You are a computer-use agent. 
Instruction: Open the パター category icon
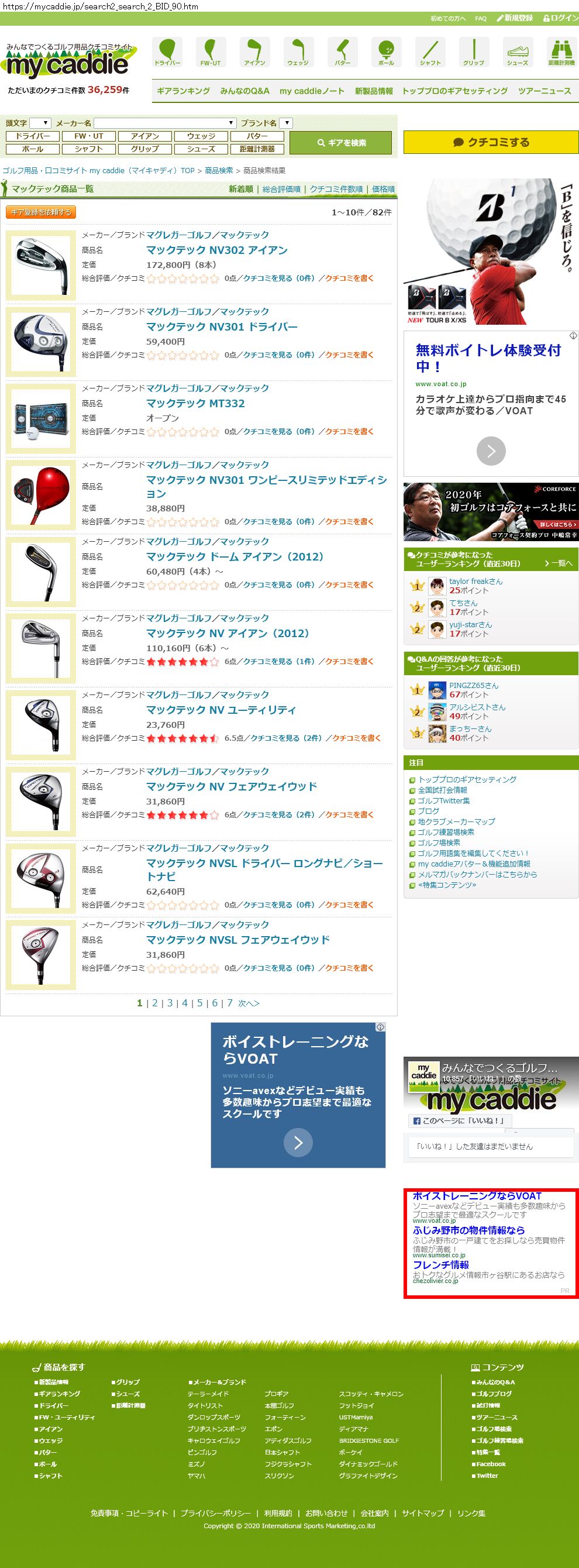342,51
